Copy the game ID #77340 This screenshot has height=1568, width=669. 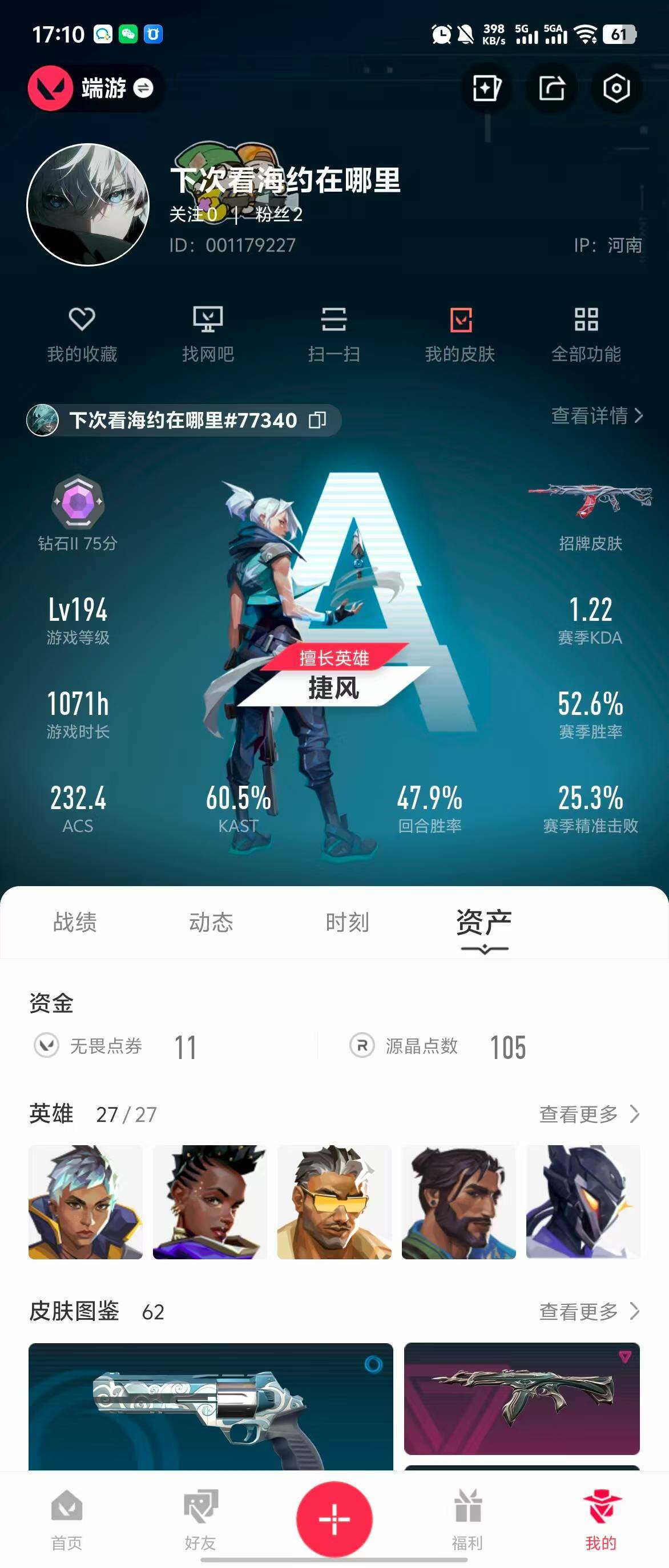pos(317,420)
